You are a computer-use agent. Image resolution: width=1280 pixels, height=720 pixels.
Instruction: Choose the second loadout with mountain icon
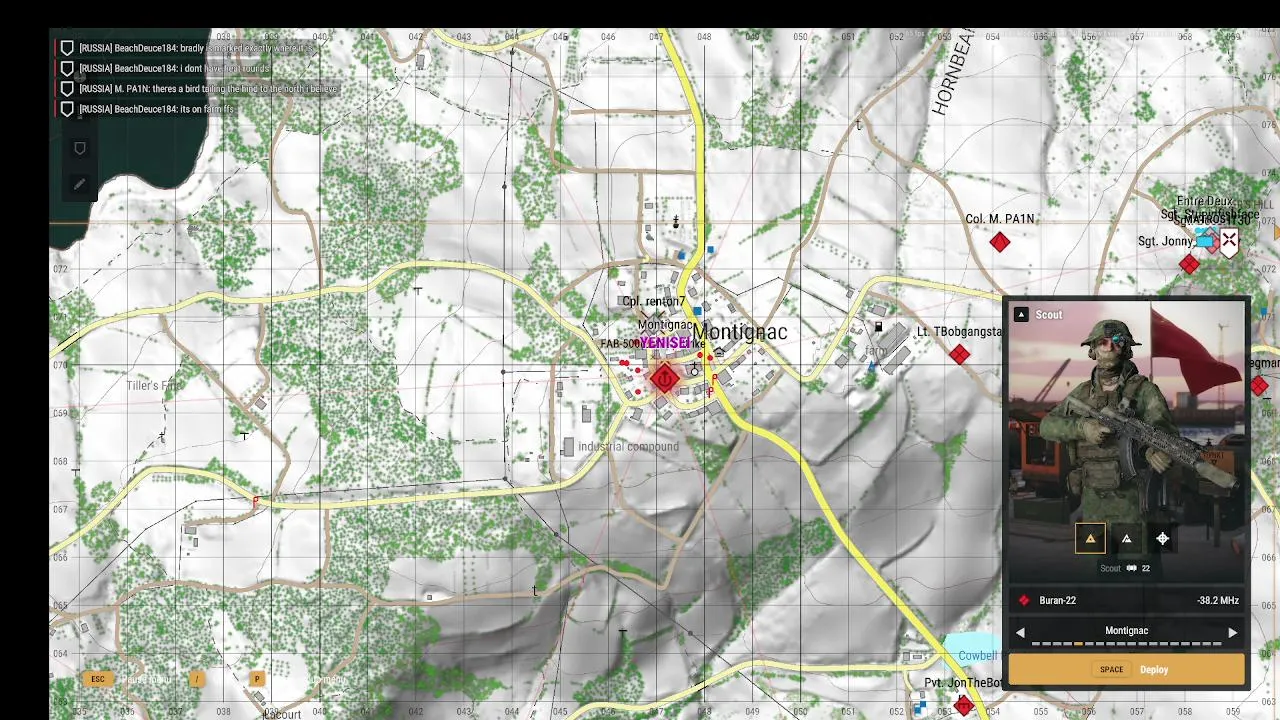coord(1126,538)
